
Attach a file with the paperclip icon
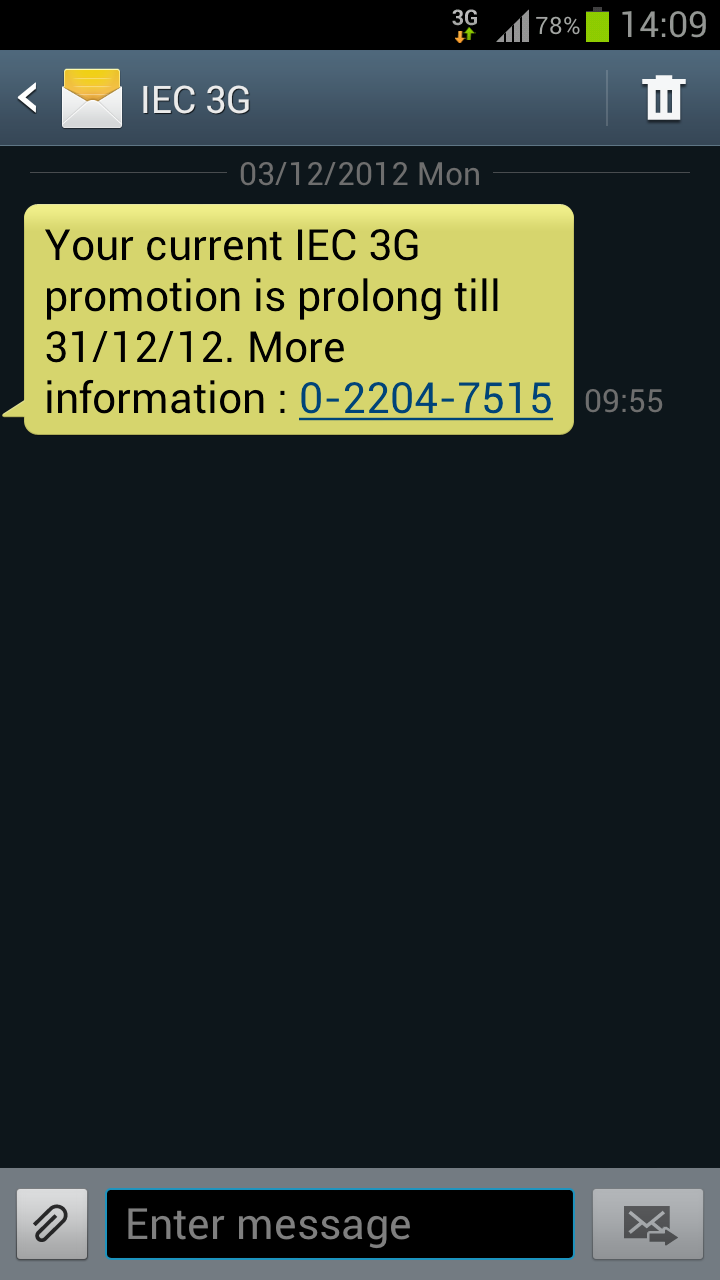(x=52, y=1223)
